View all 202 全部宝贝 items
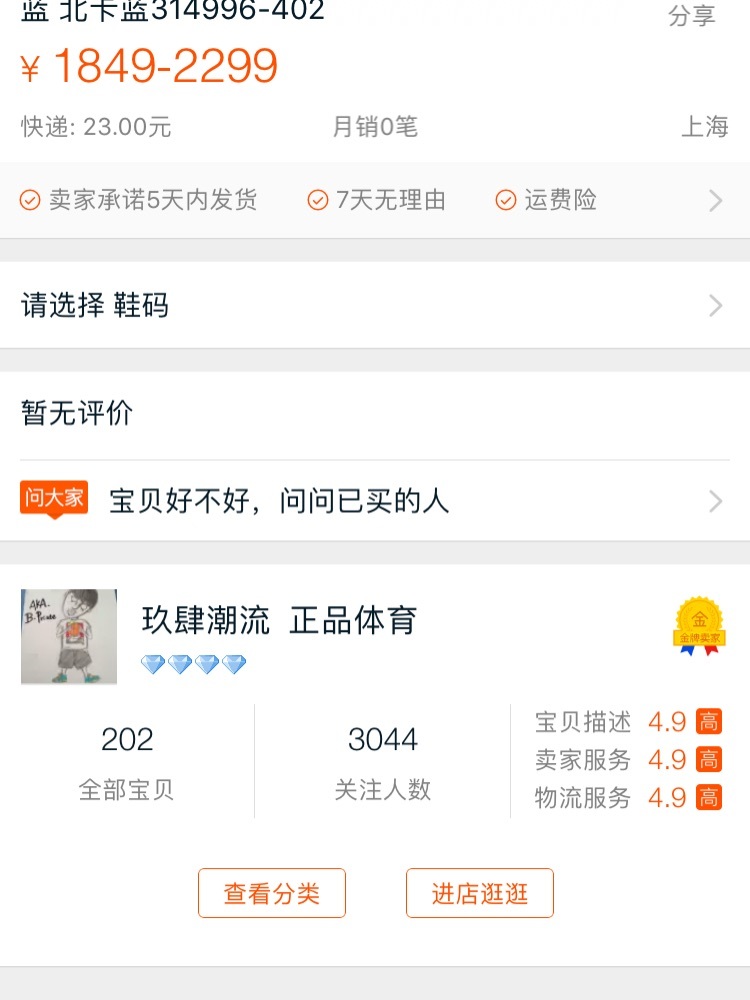750x1000 pixels. click(x=127, y=762)
